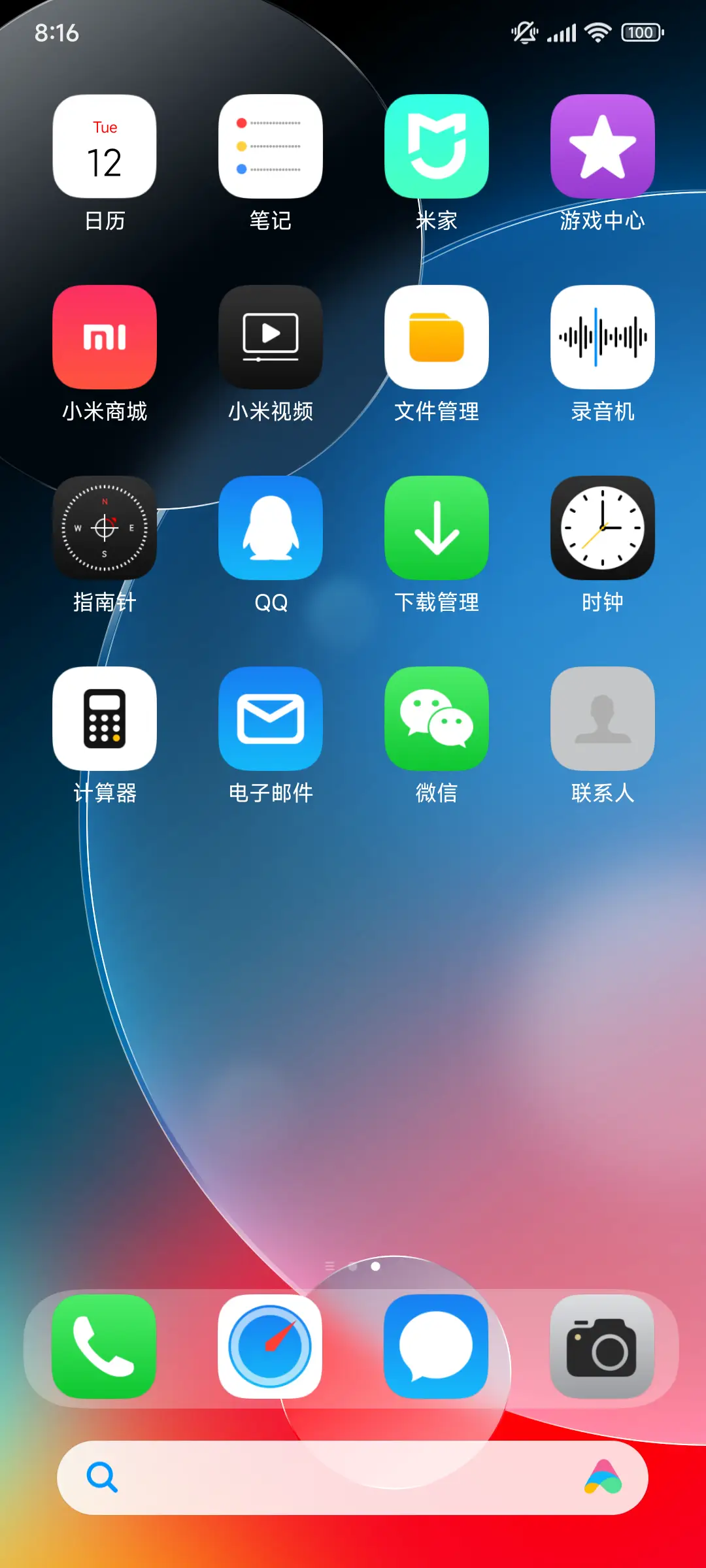
Task: Launch the 笔记 notes app
Action: [x=271, y=147]
